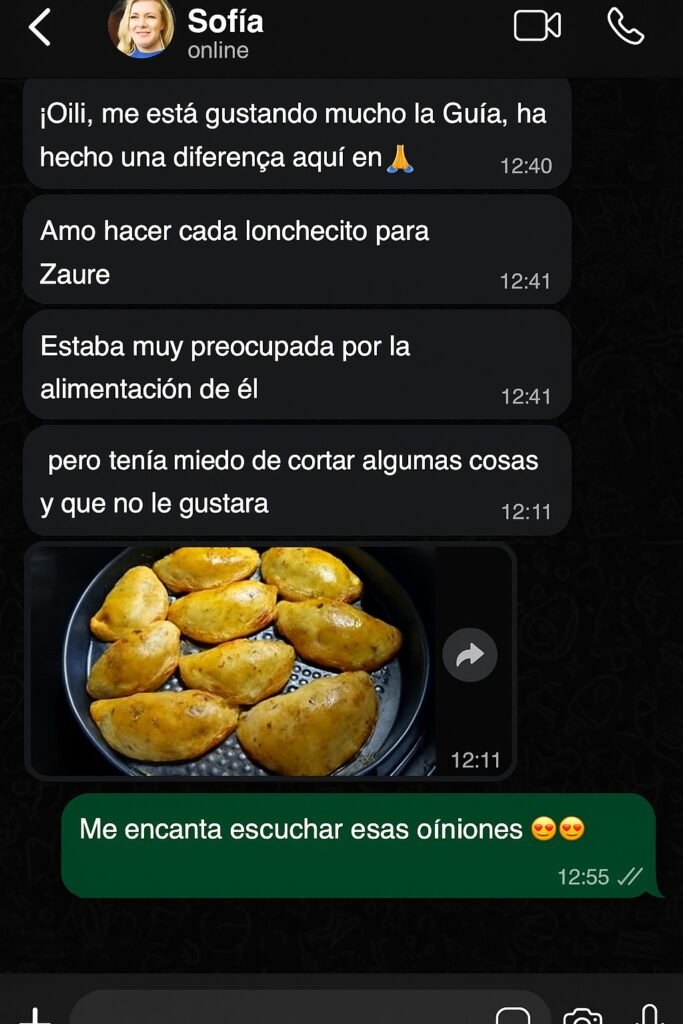Focus the message input field
The width and height of the screenshot is (683, 1024).
click(280, 1012)
